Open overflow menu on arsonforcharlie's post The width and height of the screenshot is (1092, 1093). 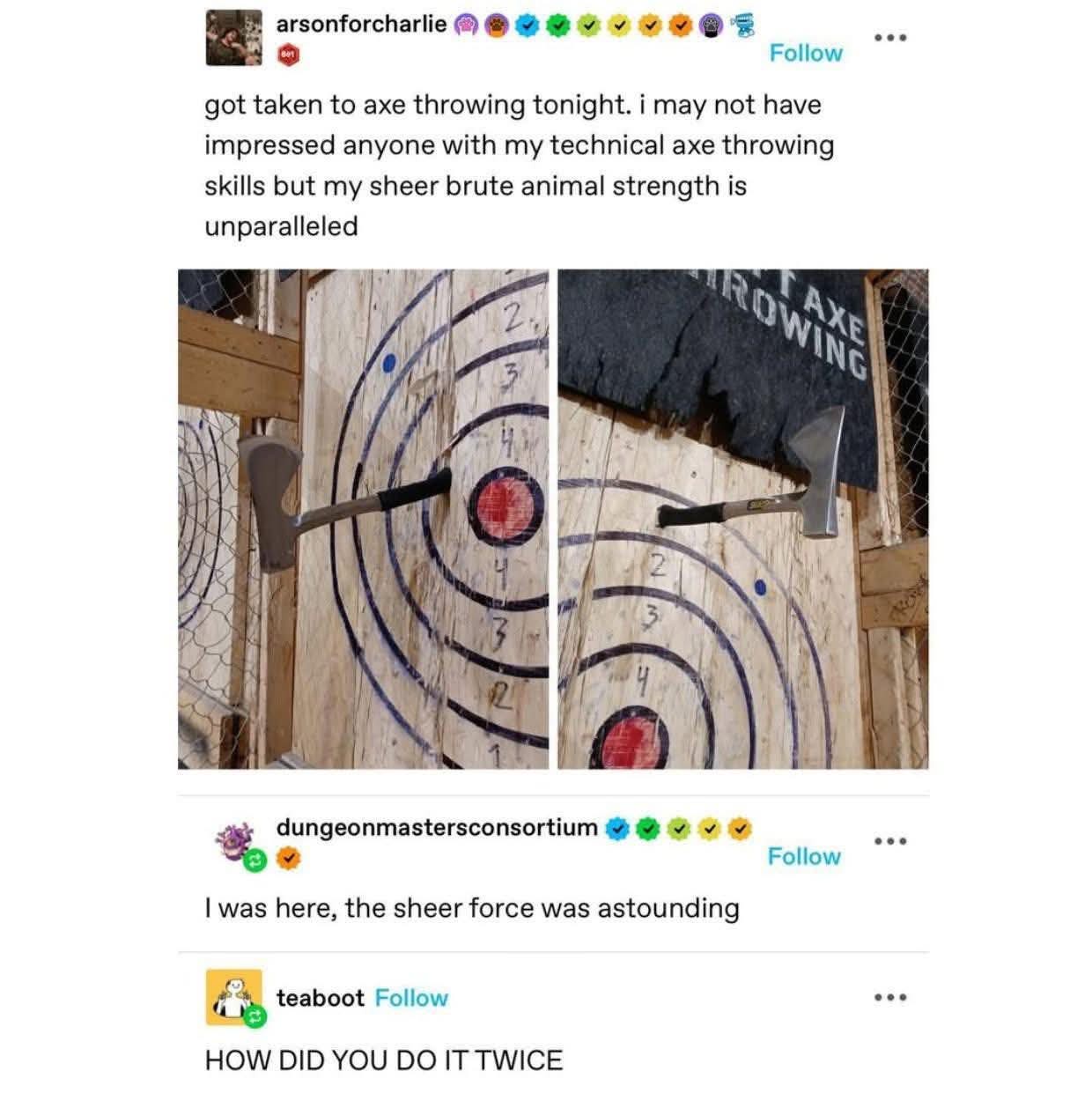(889, 38)
